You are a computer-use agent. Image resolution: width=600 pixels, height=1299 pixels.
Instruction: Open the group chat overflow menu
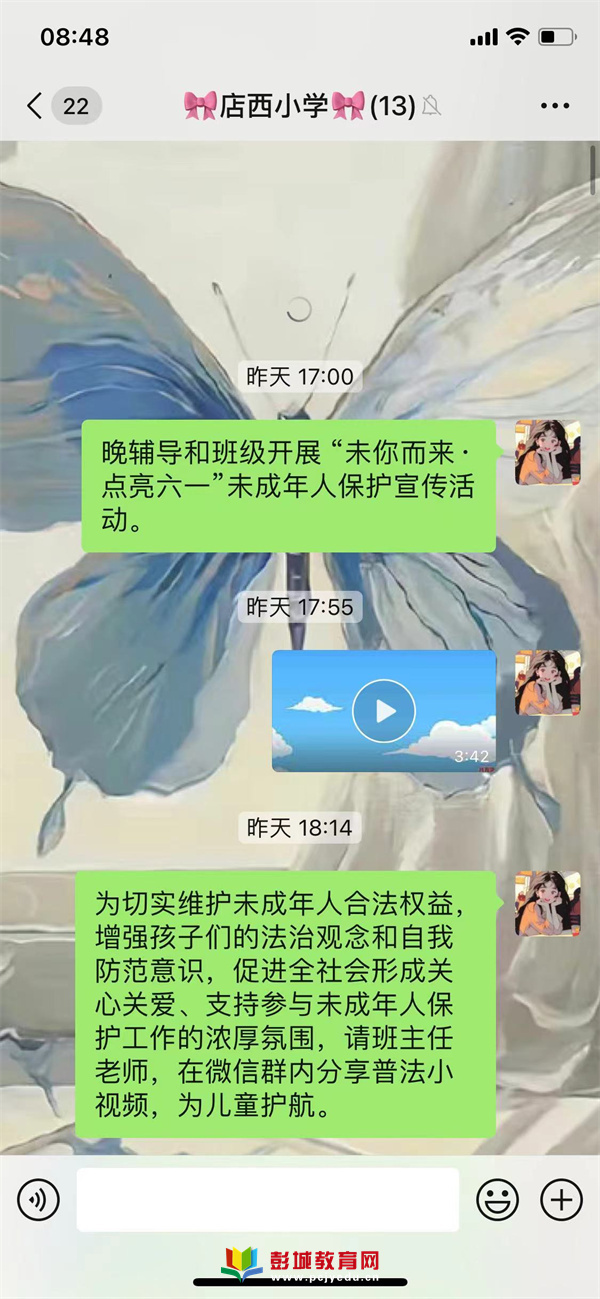click(x=554, y=105)
